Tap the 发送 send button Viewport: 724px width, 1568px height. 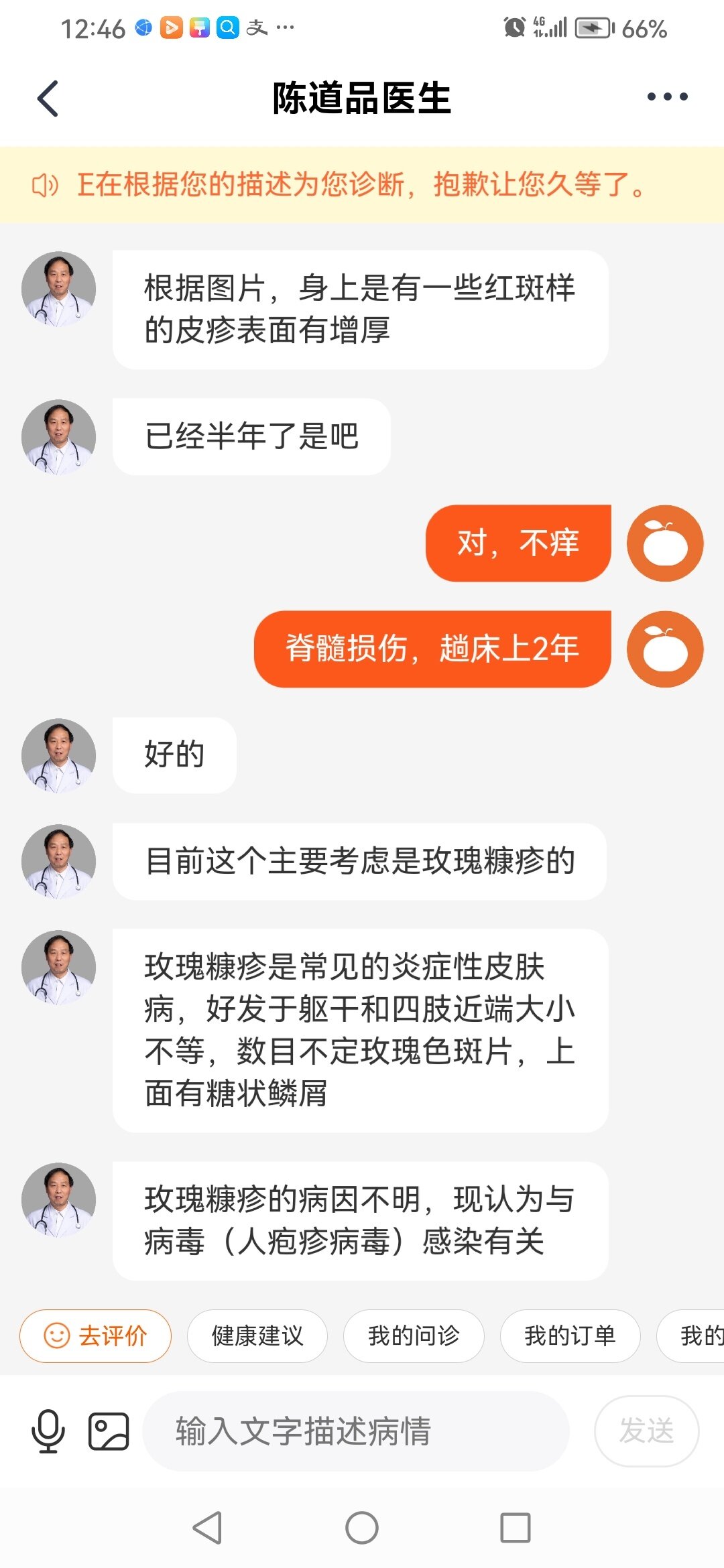tap(646, 1431)
